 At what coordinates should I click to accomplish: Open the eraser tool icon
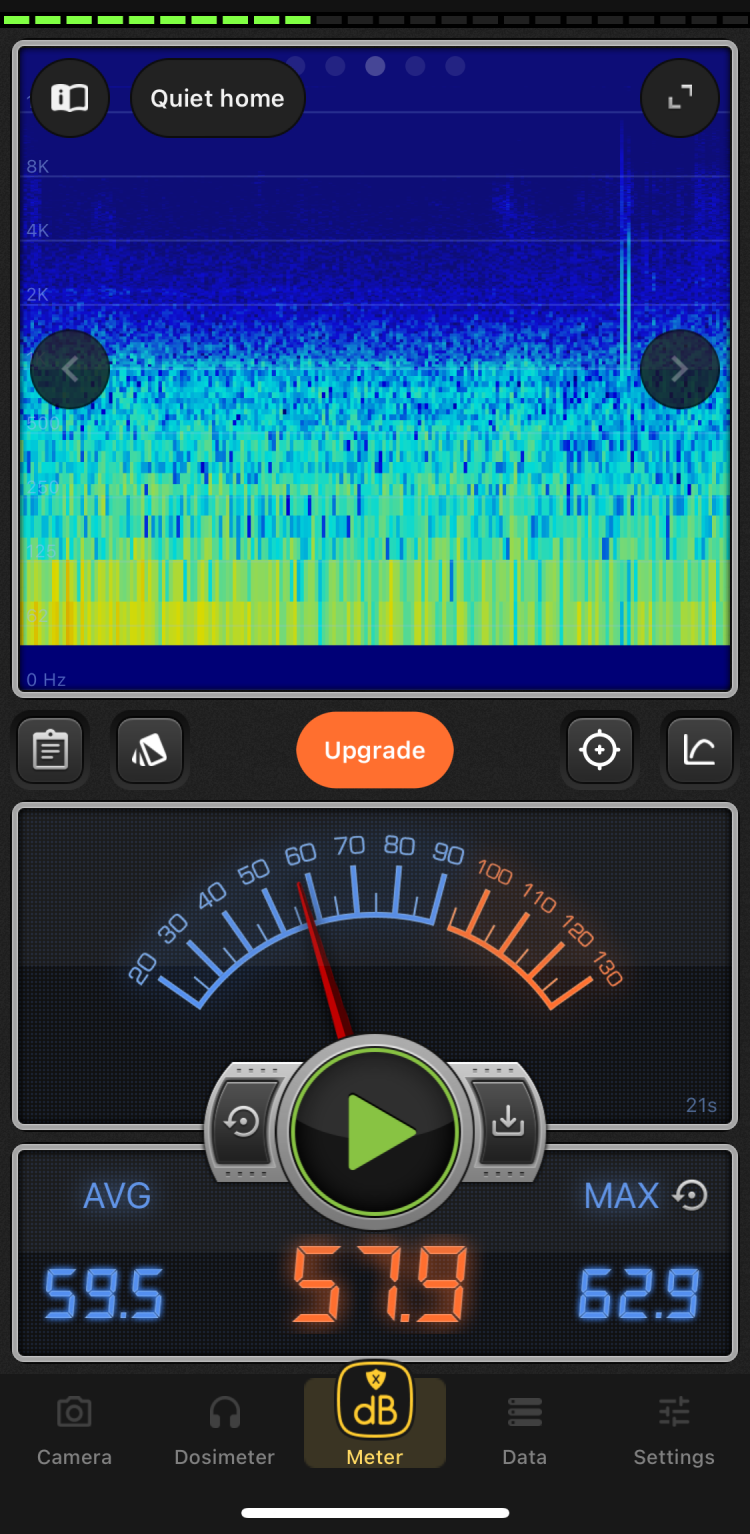pyautogui.click(x=150, y=750)
